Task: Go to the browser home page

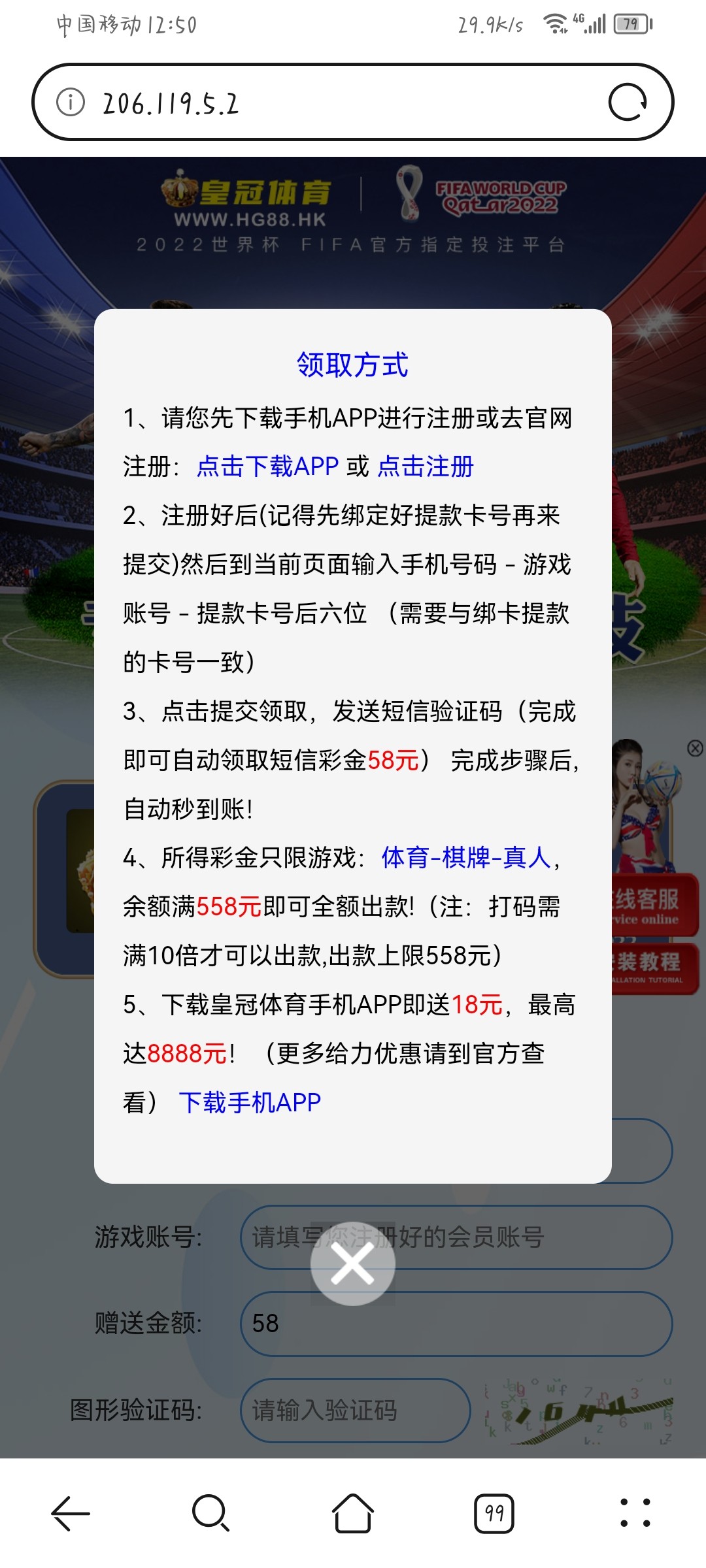Action: click(353, 1513)
